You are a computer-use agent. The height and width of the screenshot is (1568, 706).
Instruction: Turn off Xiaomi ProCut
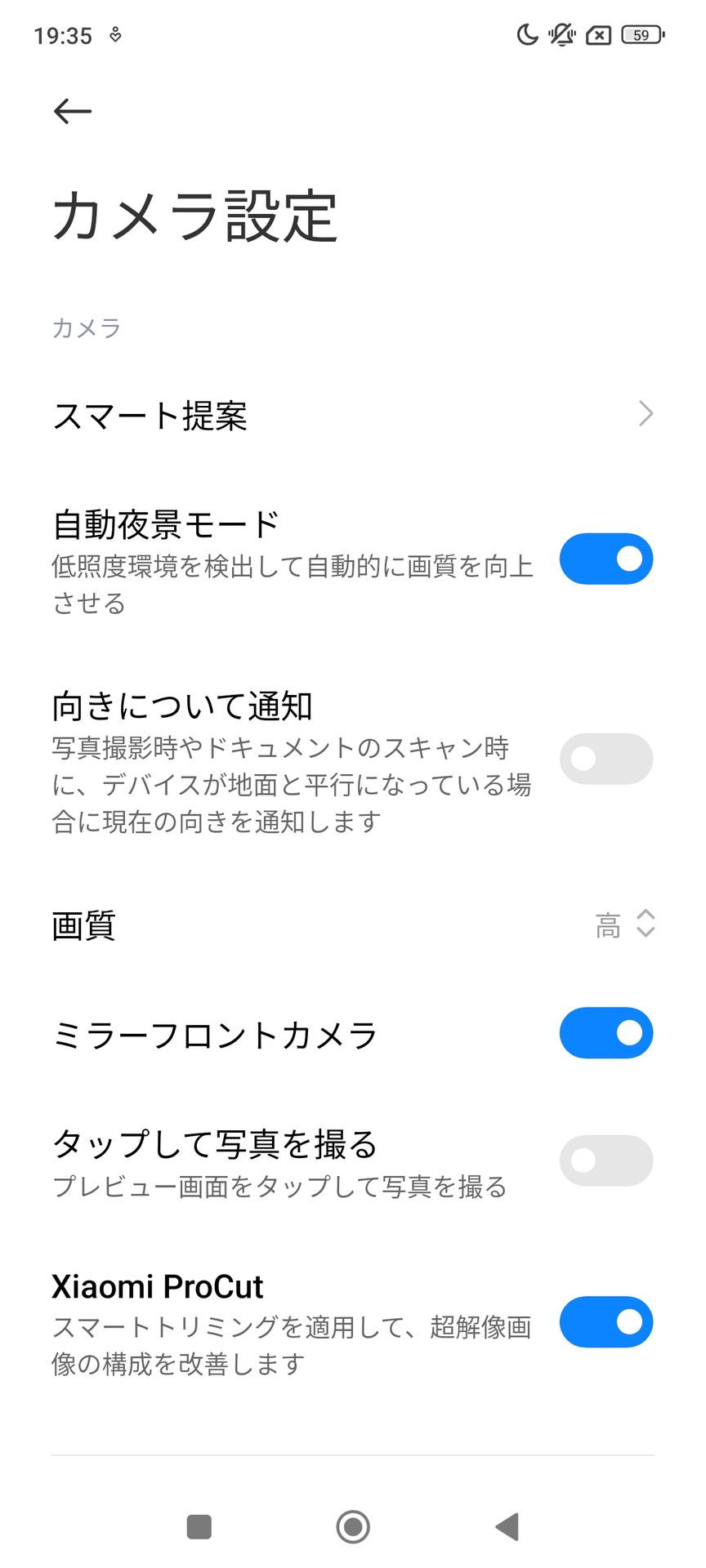click(x=605, y=1321)
